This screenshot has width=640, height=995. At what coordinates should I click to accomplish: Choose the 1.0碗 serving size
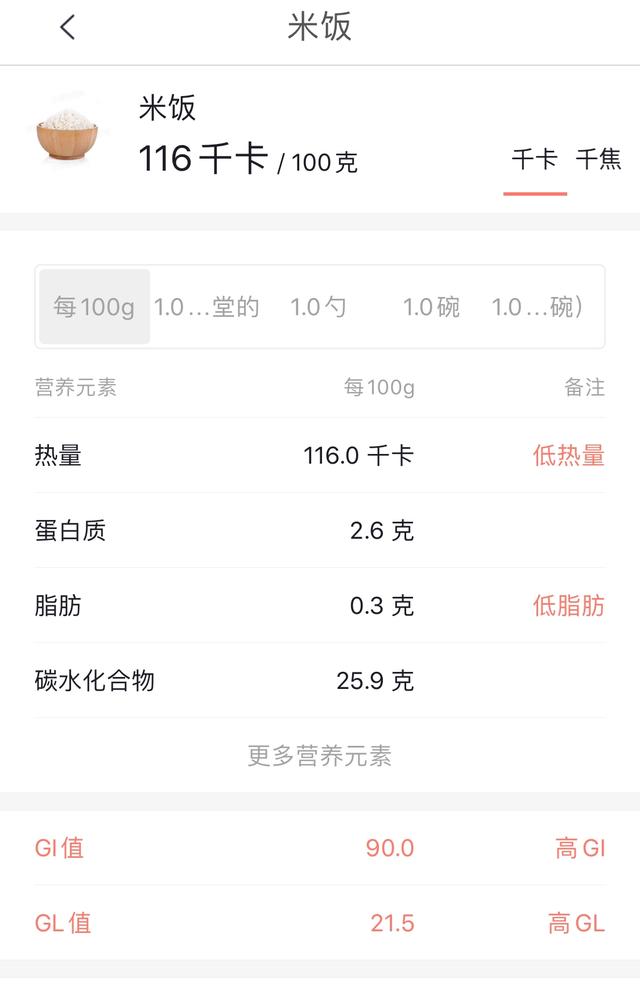tap(431, 307)
